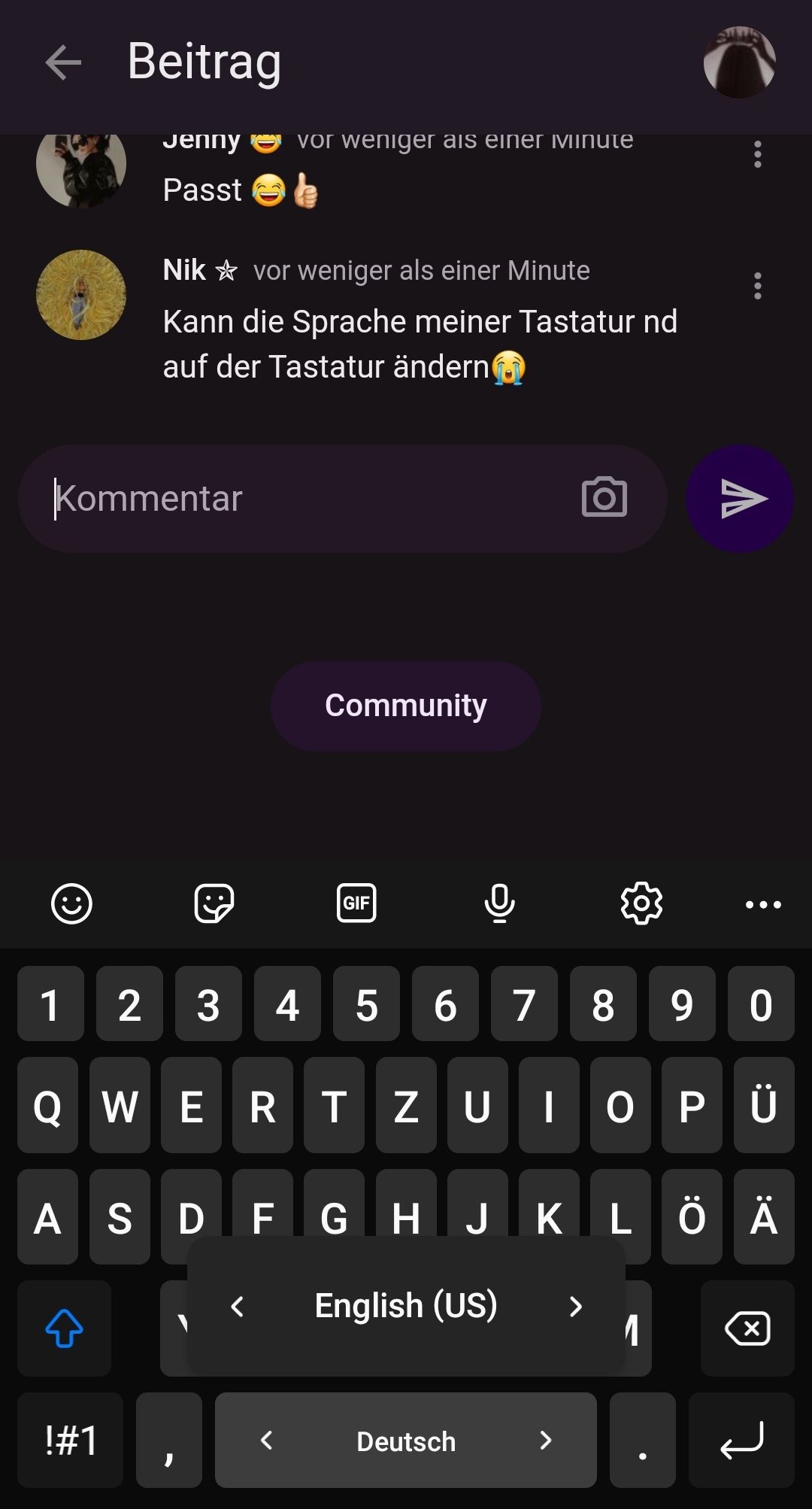Viewport: 812px width, 1509px height.
Task: Start voice input with the microphone
Action: [x=499, y=903]
